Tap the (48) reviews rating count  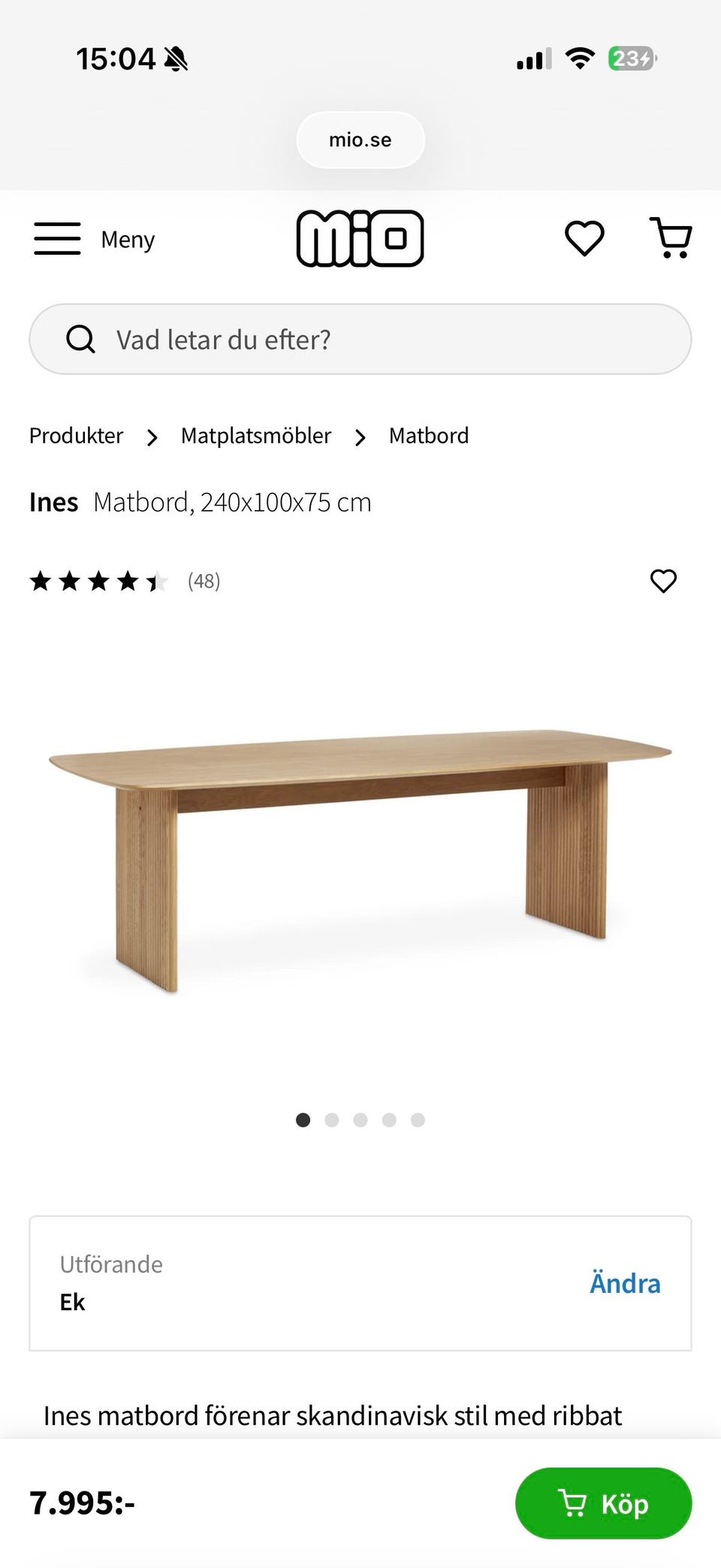(204, 579)
